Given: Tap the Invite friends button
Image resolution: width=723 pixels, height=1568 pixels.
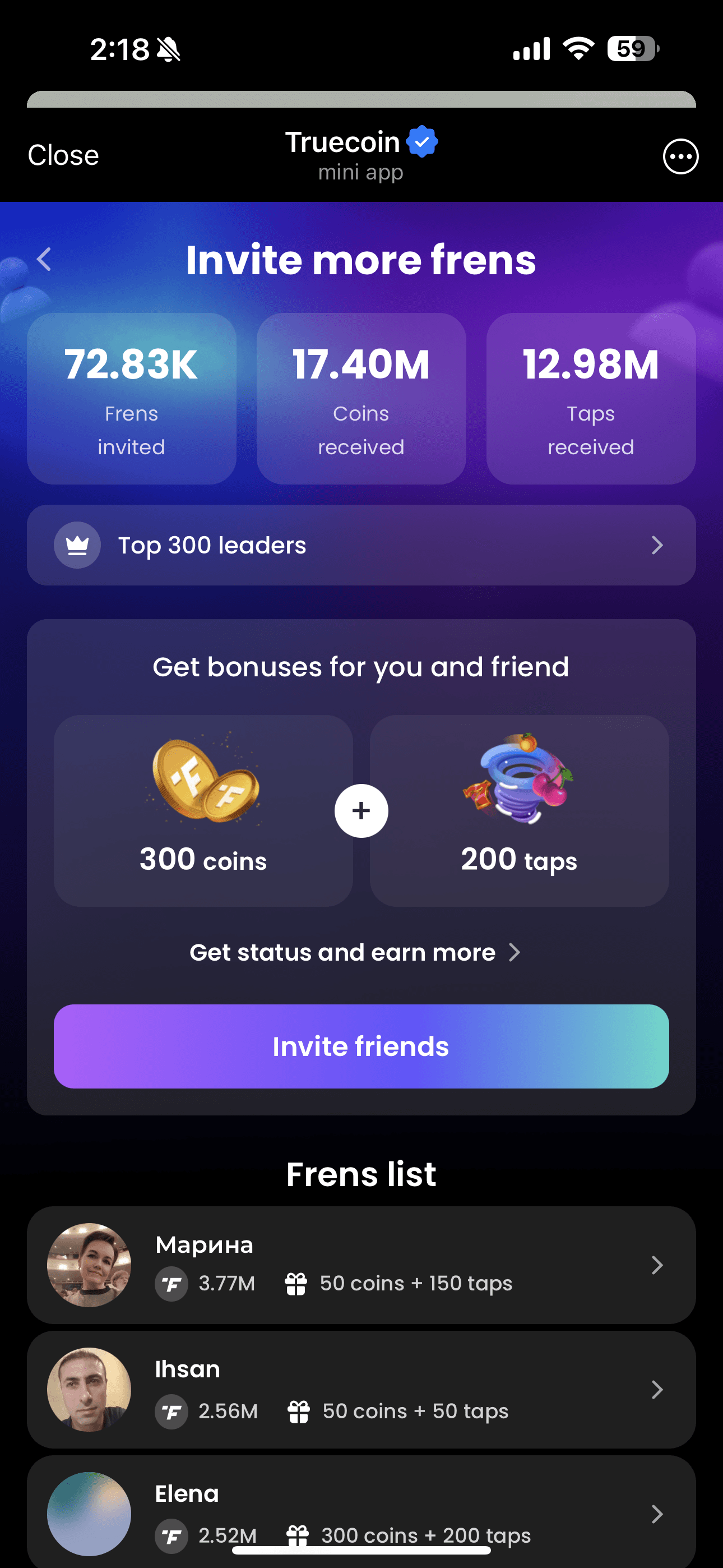Looking at the screenshot, I should tap(361, 1046).
